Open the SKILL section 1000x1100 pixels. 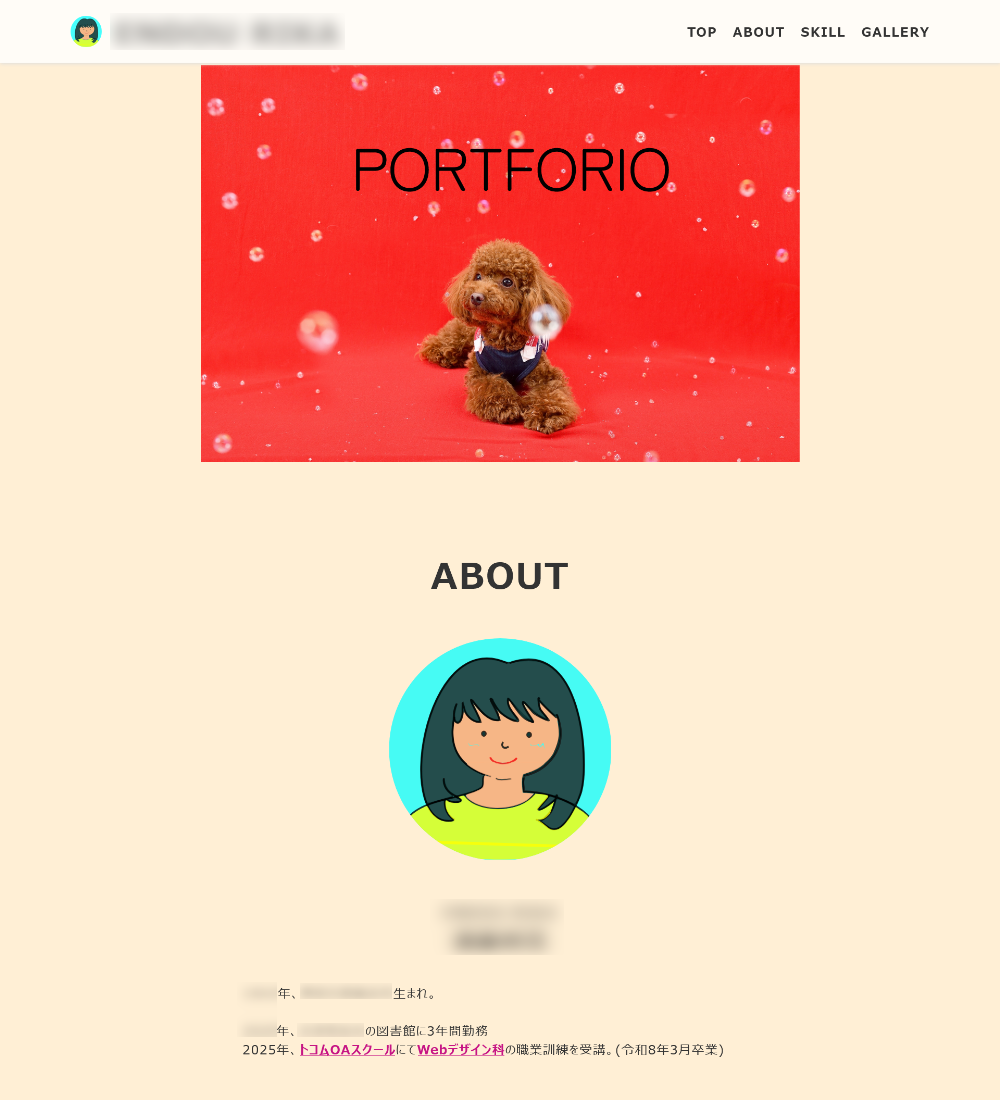(x=822, y=32)
